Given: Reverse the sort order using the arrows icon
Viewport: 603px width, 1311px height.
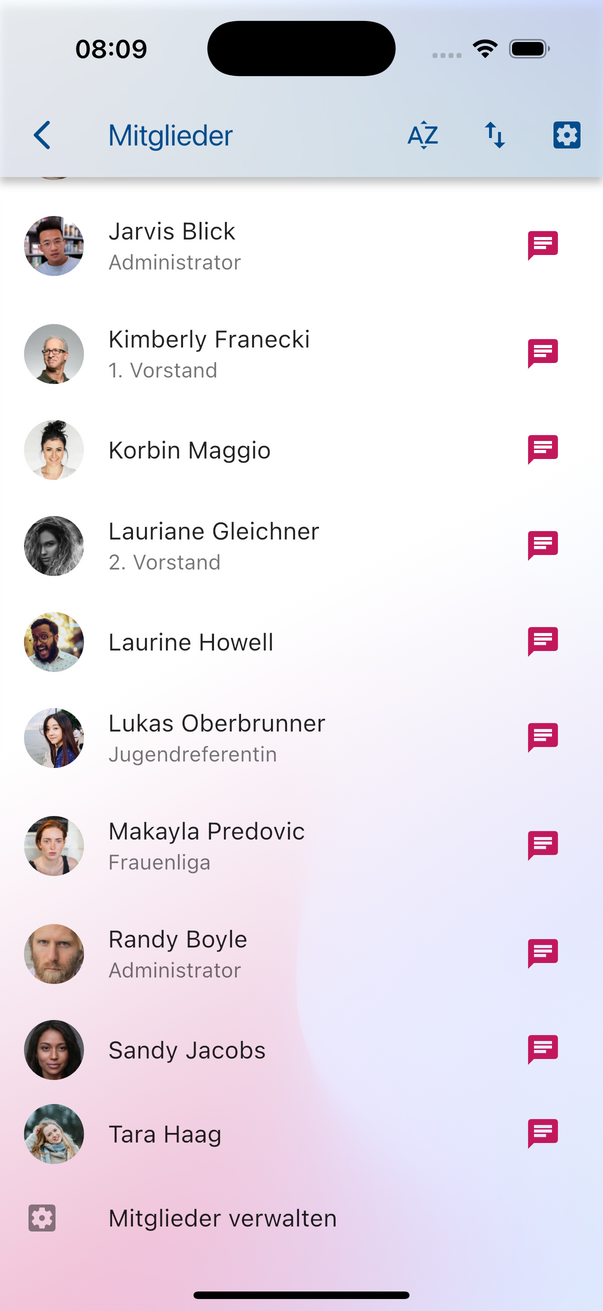Looking at the screenshot, I should click(495, 135).
